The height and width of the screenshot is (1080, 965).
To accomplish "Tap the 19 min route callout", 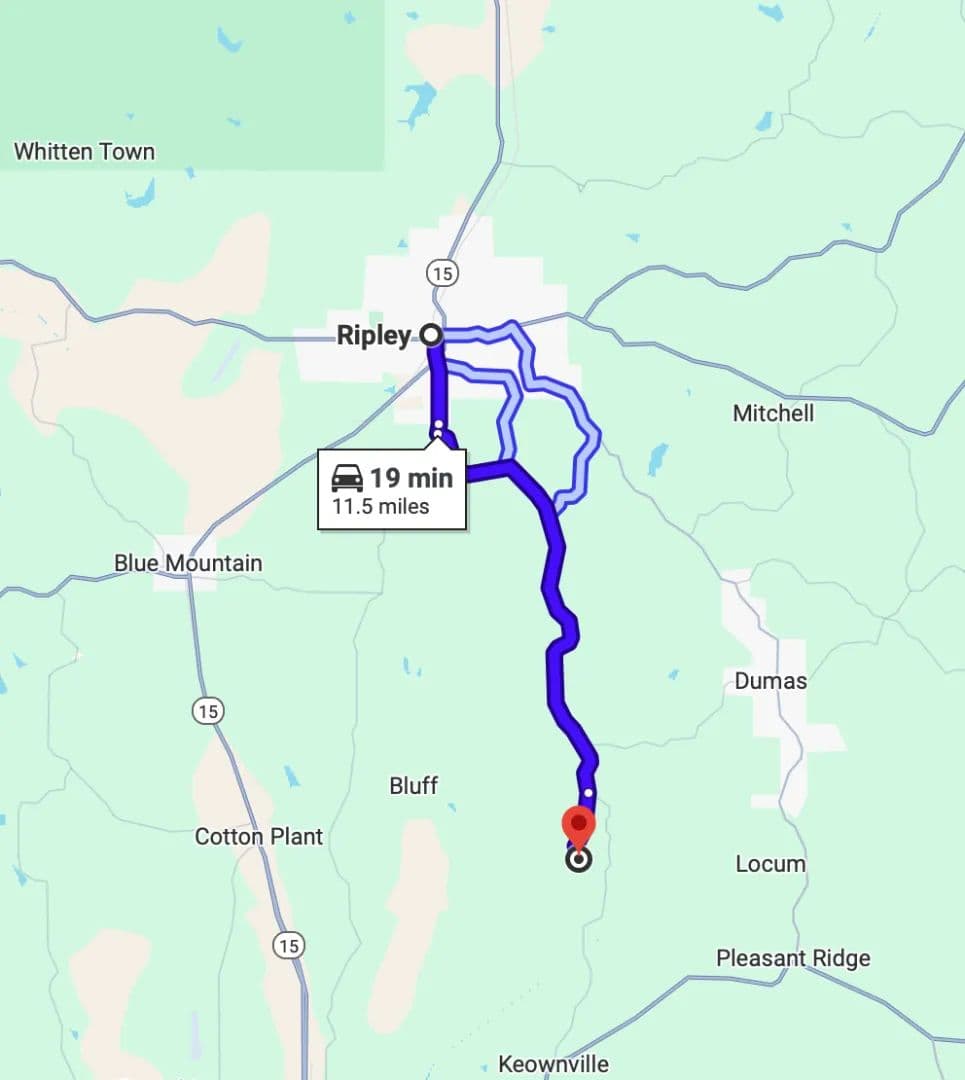I will pos(392,490).
